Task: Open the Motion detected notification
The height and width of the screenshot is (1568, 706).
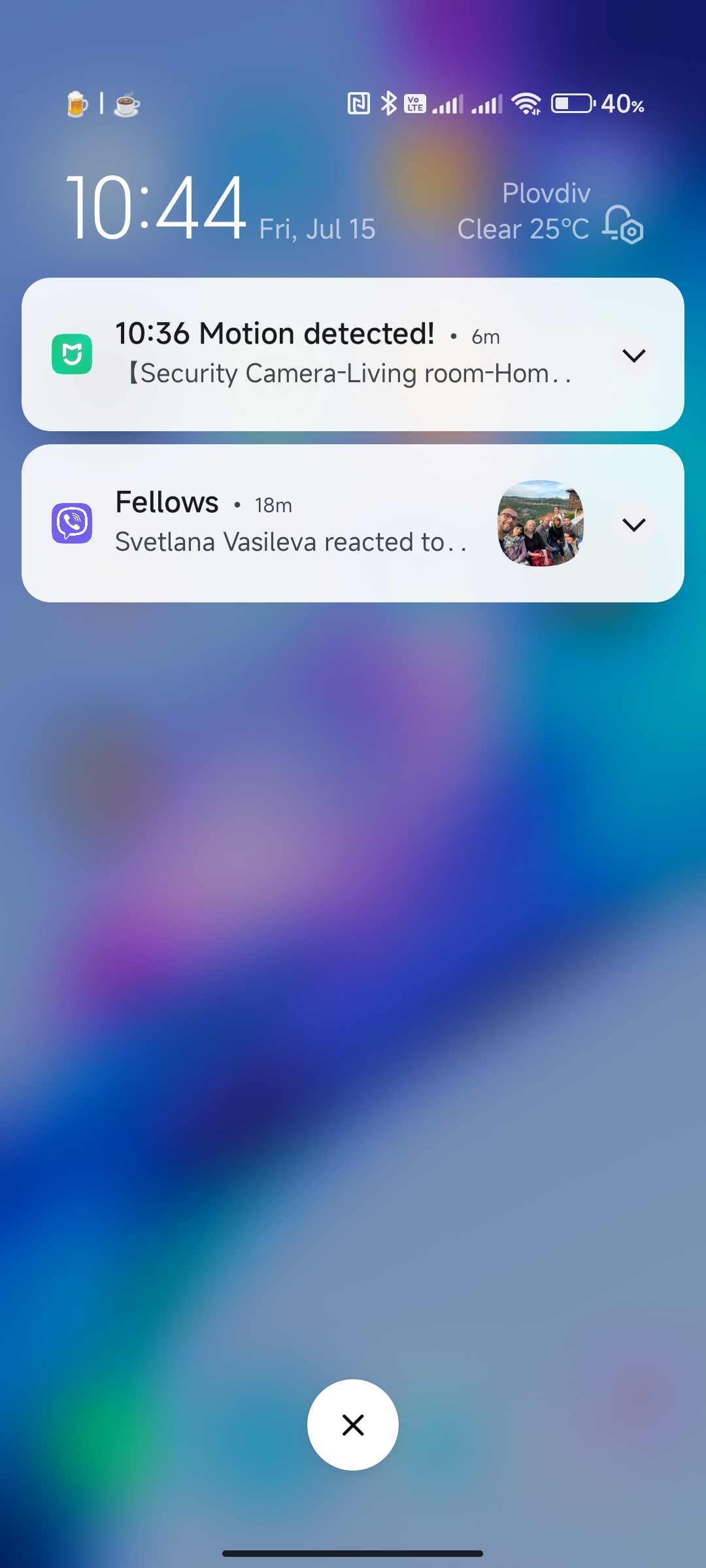Action: pos(327,355)
